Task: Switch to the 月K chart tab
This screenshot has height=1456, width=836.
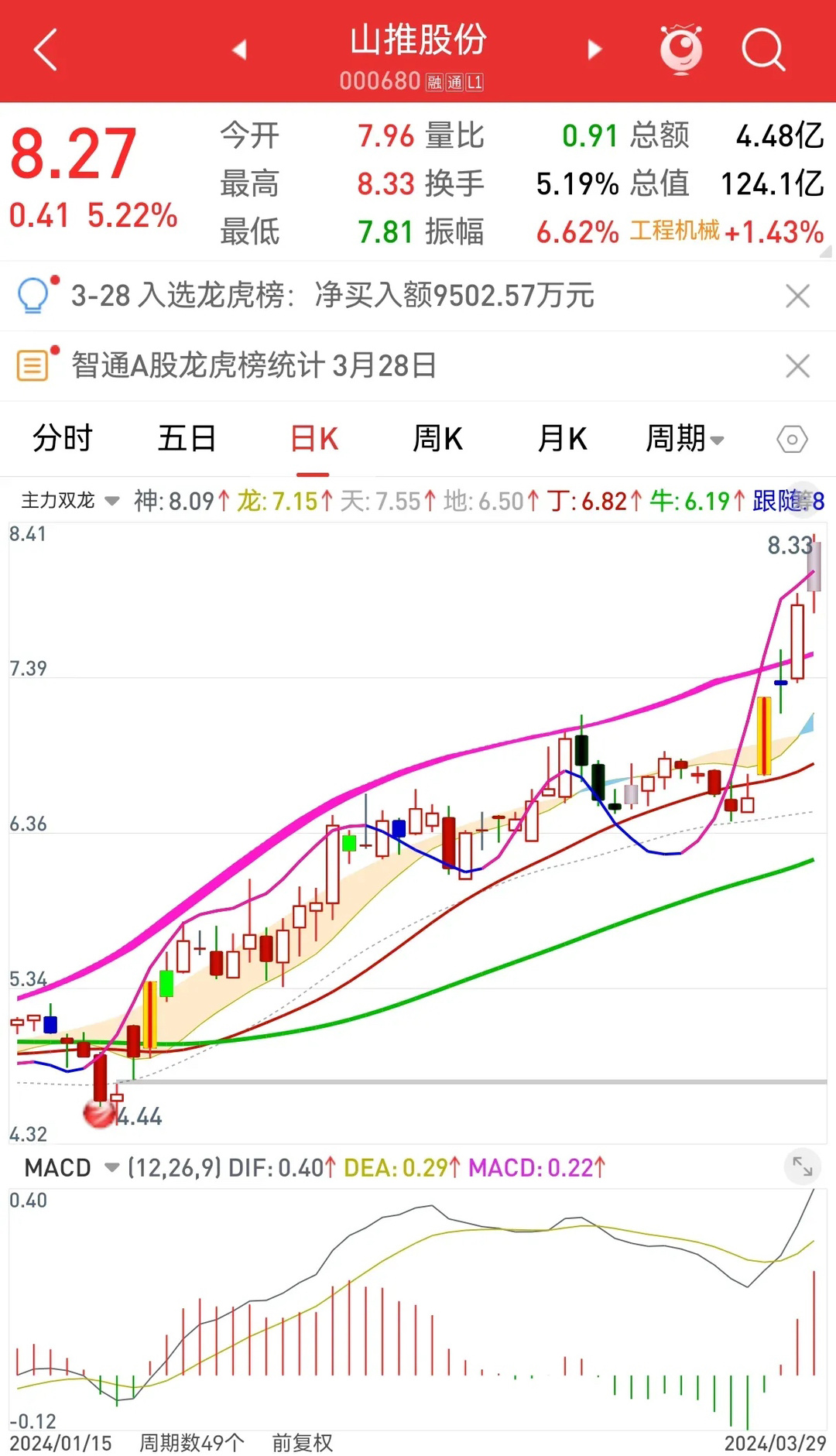Action: coord(563,439)
